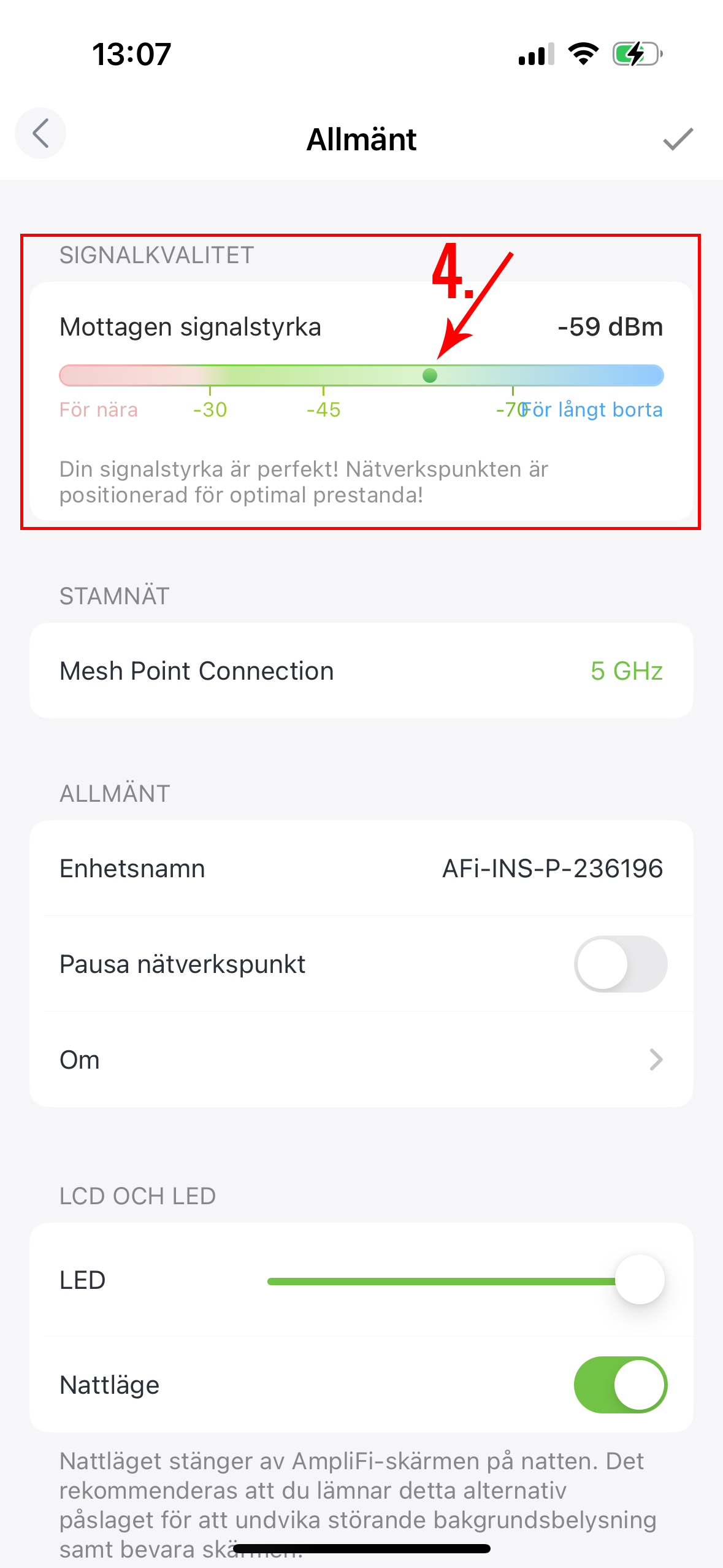Open the Om row

(361, 1060)
